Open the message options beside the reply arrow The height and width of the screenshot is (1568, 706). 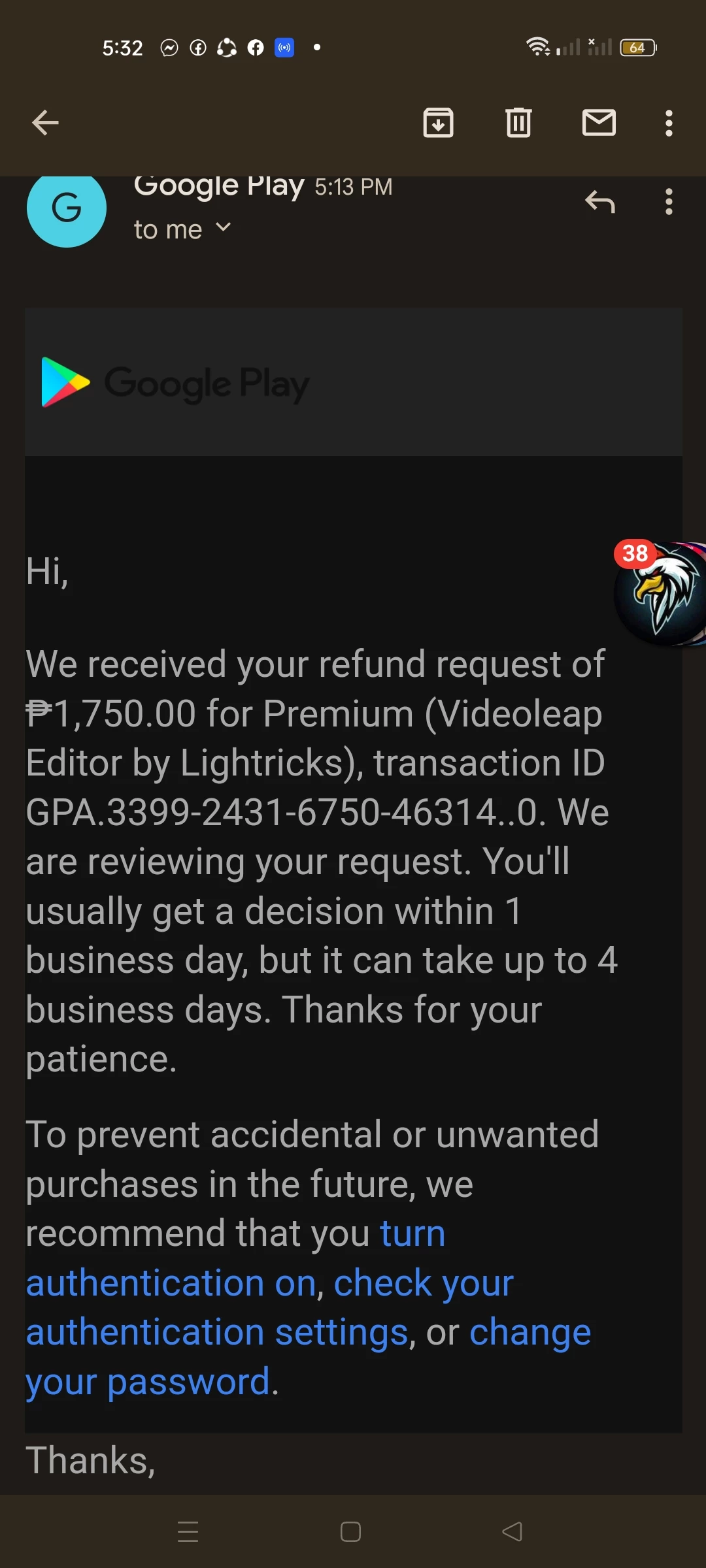[668, 202]
